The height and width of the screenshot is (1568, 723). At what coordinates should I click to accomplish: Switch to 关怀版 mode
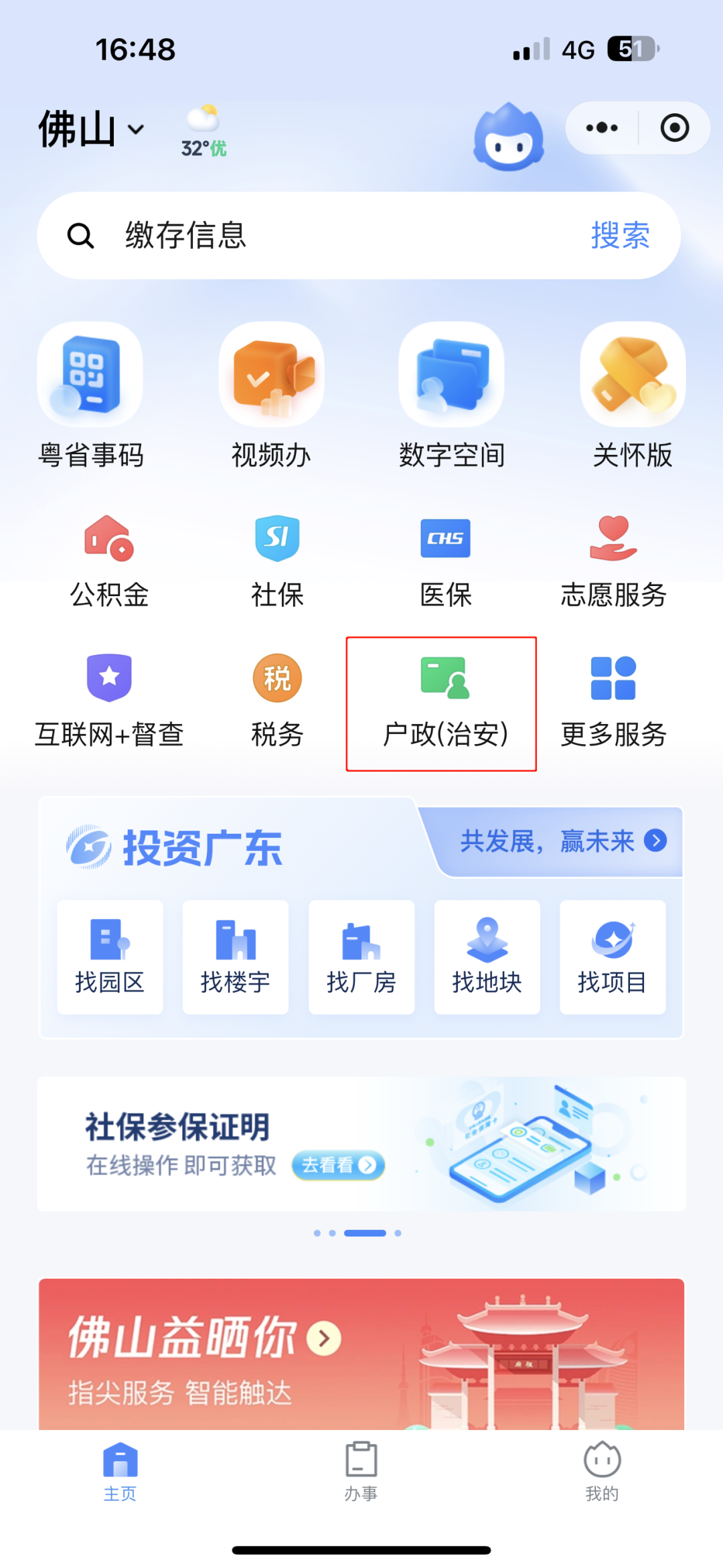(633, 397)
